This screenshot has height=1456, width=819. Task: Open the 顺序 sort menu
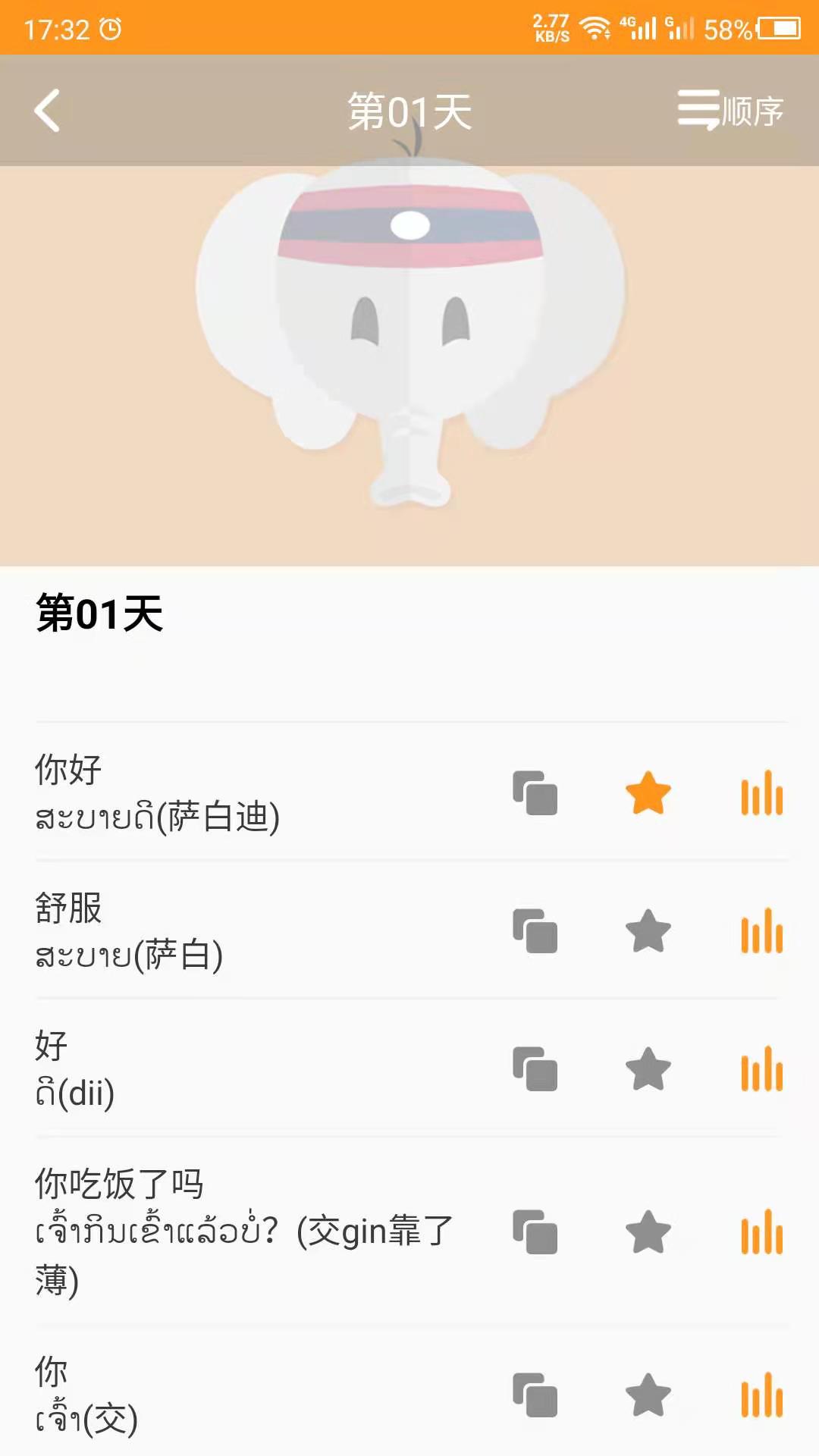[732, 111]
